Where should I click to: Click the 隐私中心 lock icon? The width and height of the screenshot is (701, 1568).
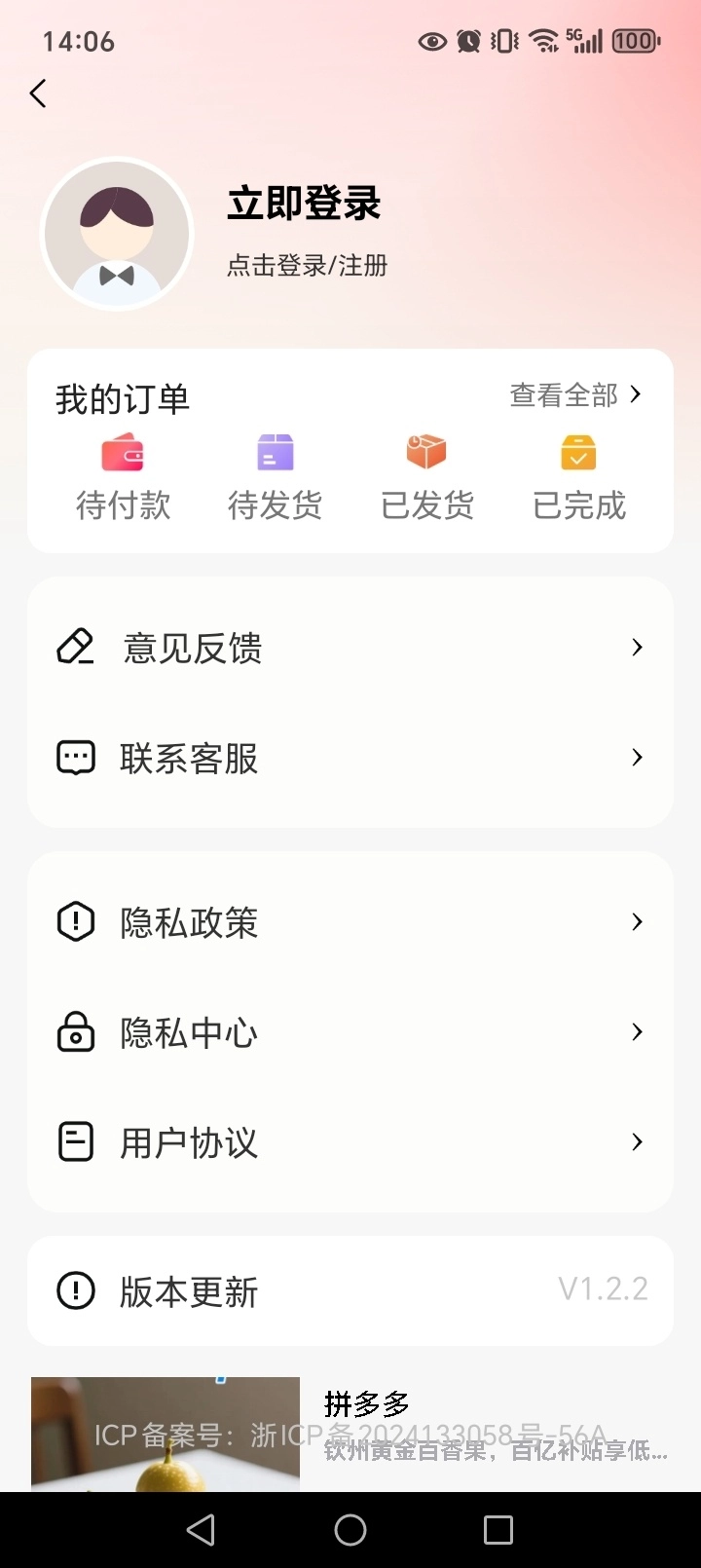(x=76, y=1032)
